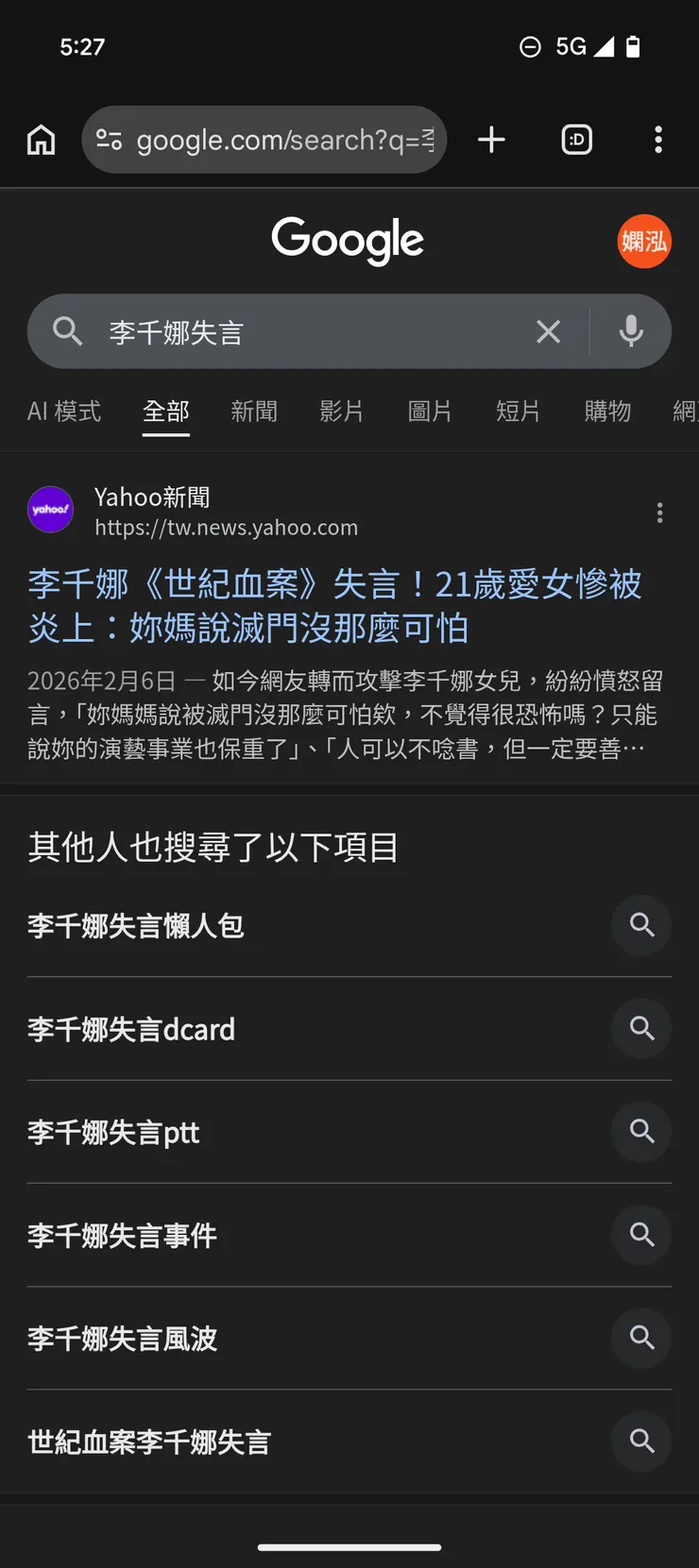Screen dimensions: 699x1568
Task: Open the browser's three-dot overflow menu
Action: click(x=658, y=139)
